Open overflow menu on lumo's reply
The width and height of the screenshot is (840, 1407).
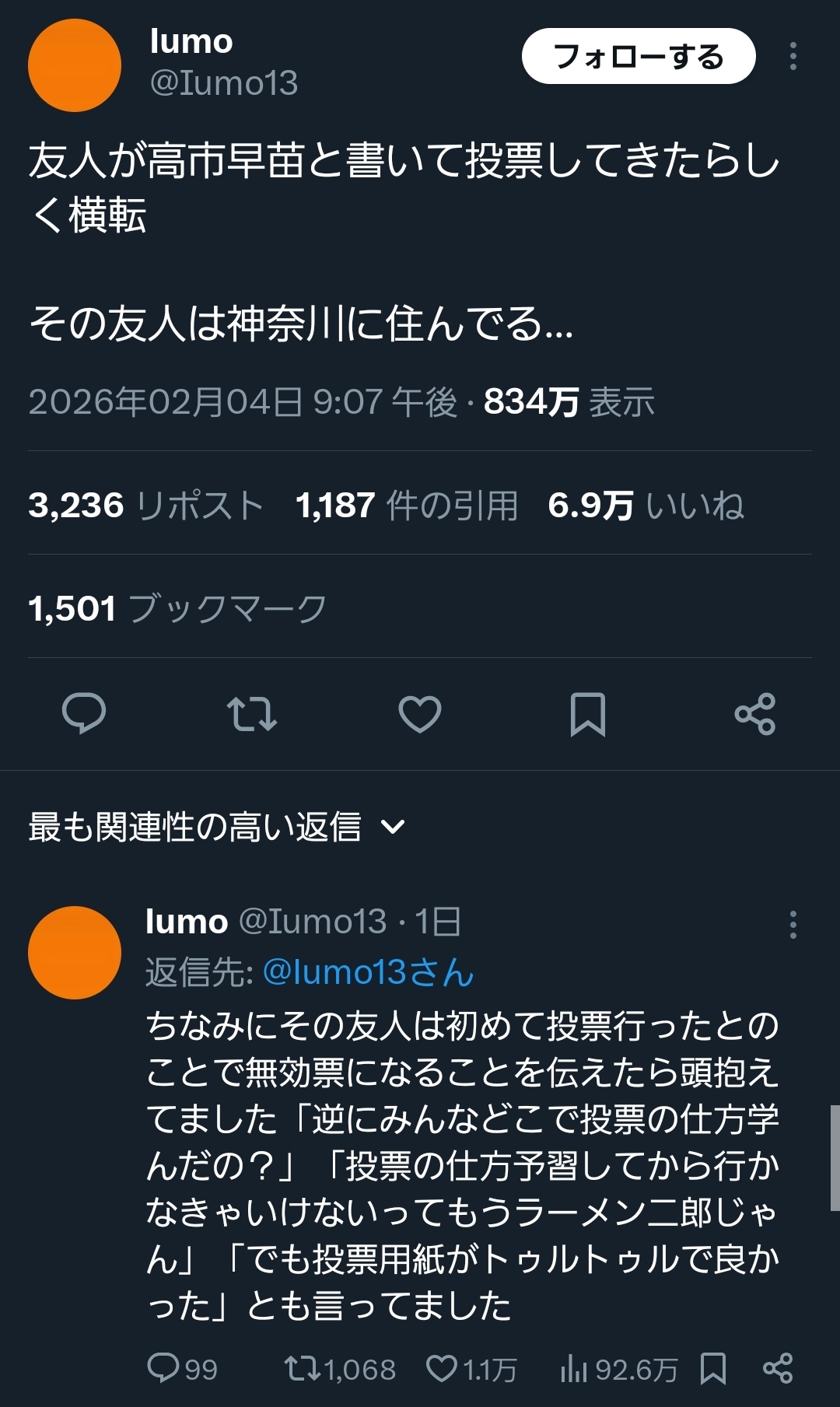[793, 925]
